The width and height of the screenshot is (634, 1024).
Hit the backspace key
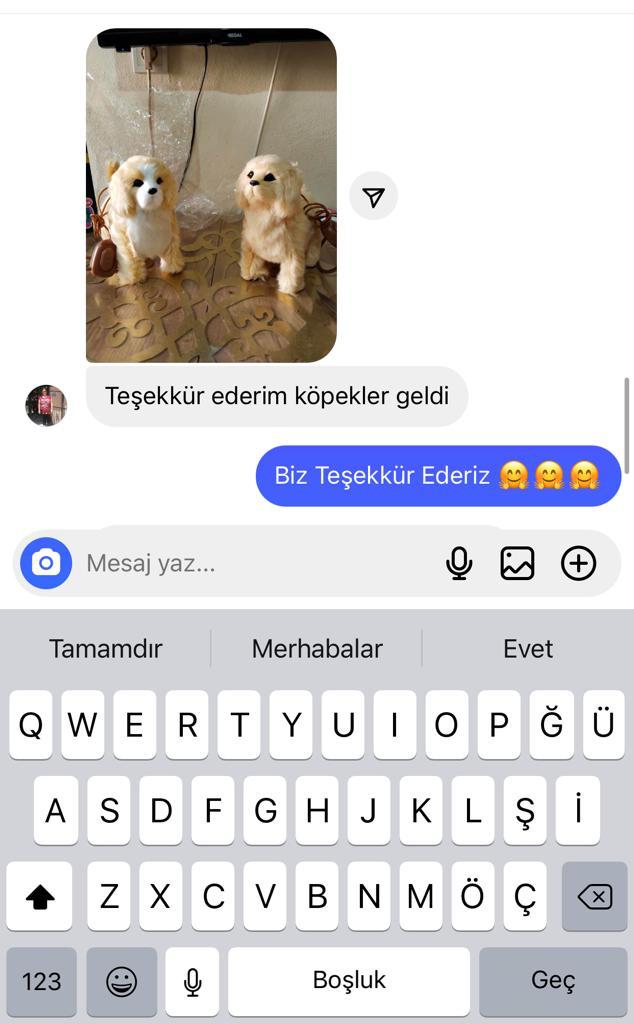[x=595, y=897]
